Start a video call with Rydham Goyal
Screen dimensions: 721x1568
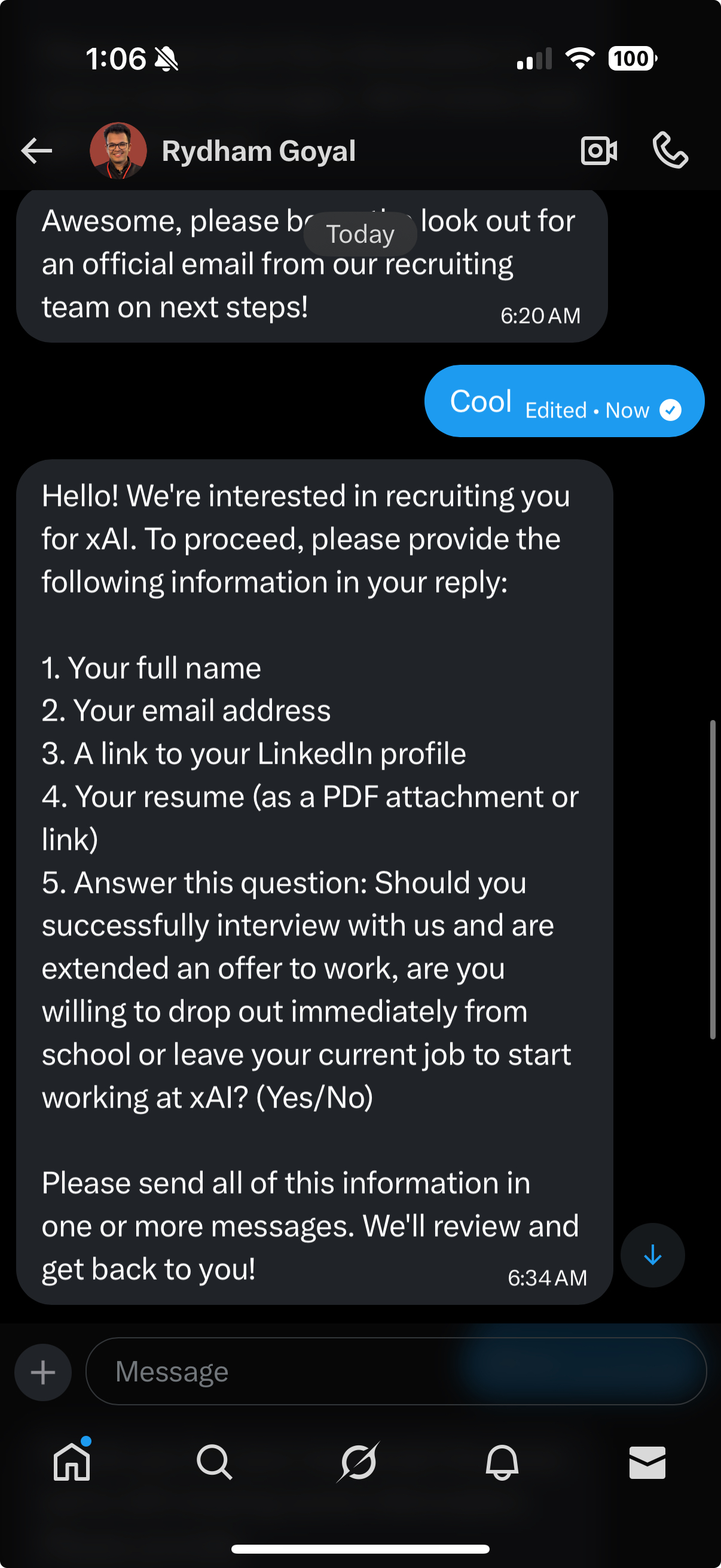[598, 151]
